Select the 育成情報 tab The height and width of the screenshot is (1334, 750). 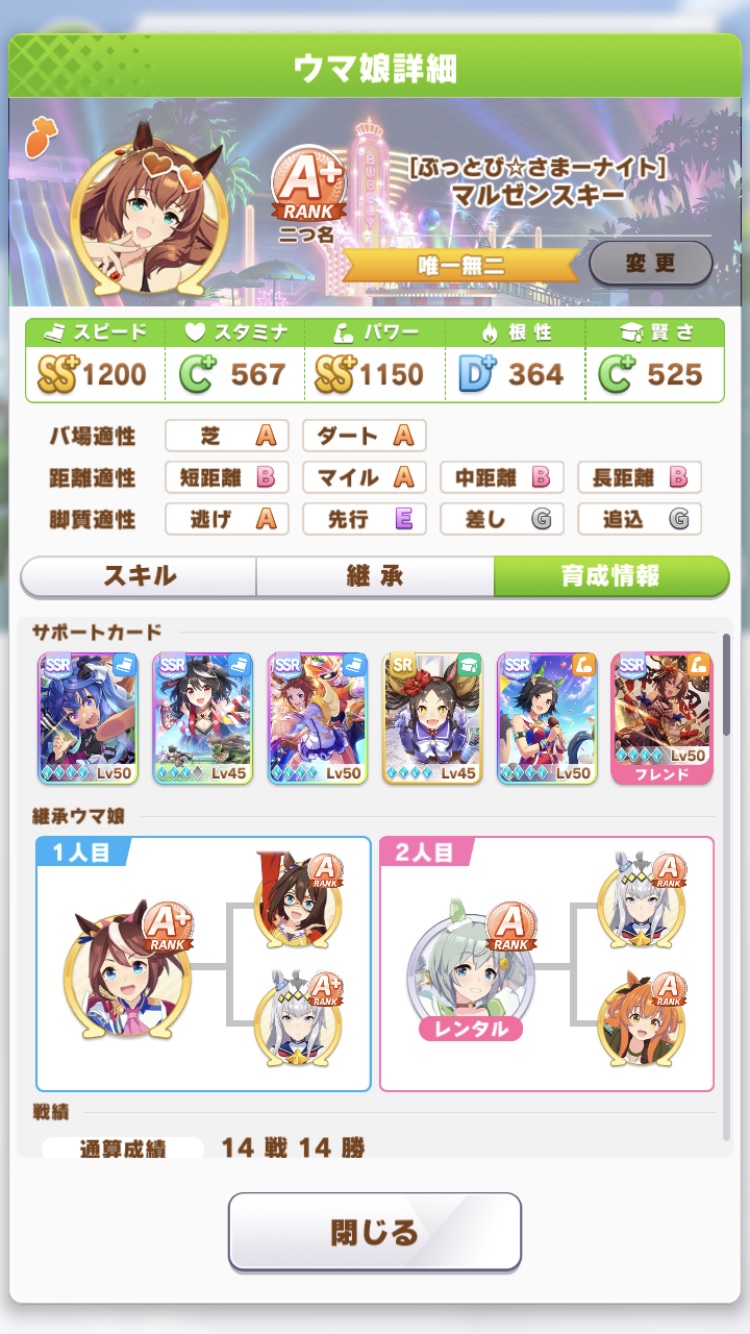tap(611, 576)
